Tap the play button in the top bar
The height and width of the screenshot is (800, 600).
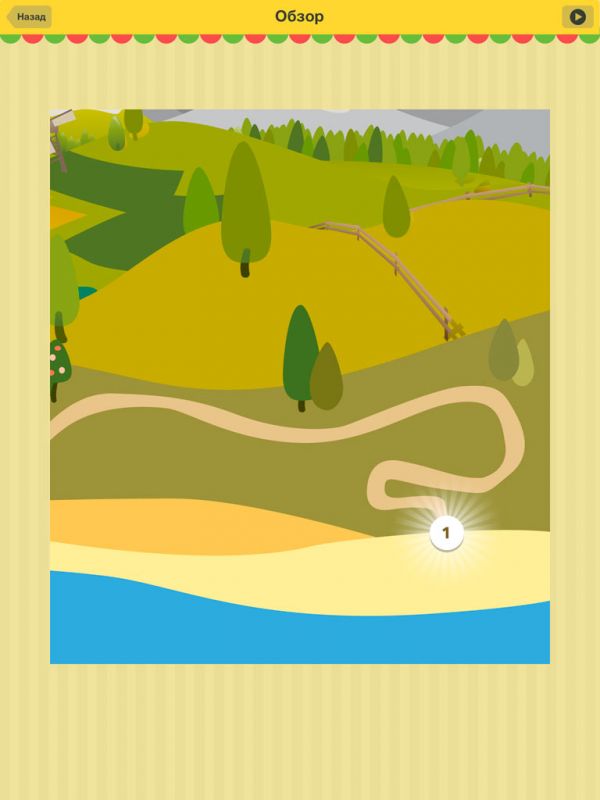tap(577, 17)
